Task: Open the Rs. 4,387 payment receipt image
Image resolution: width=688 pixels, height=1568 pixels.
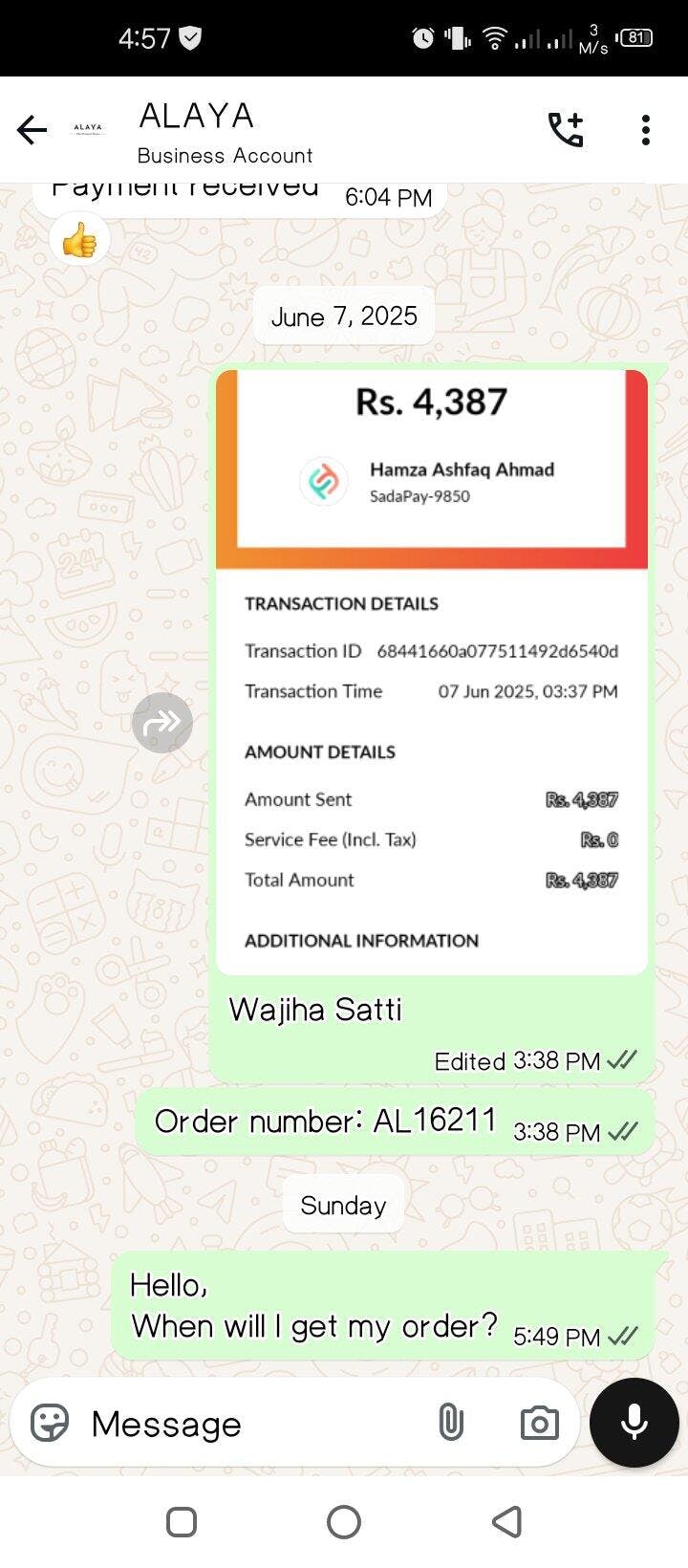Action: [432, 672]
